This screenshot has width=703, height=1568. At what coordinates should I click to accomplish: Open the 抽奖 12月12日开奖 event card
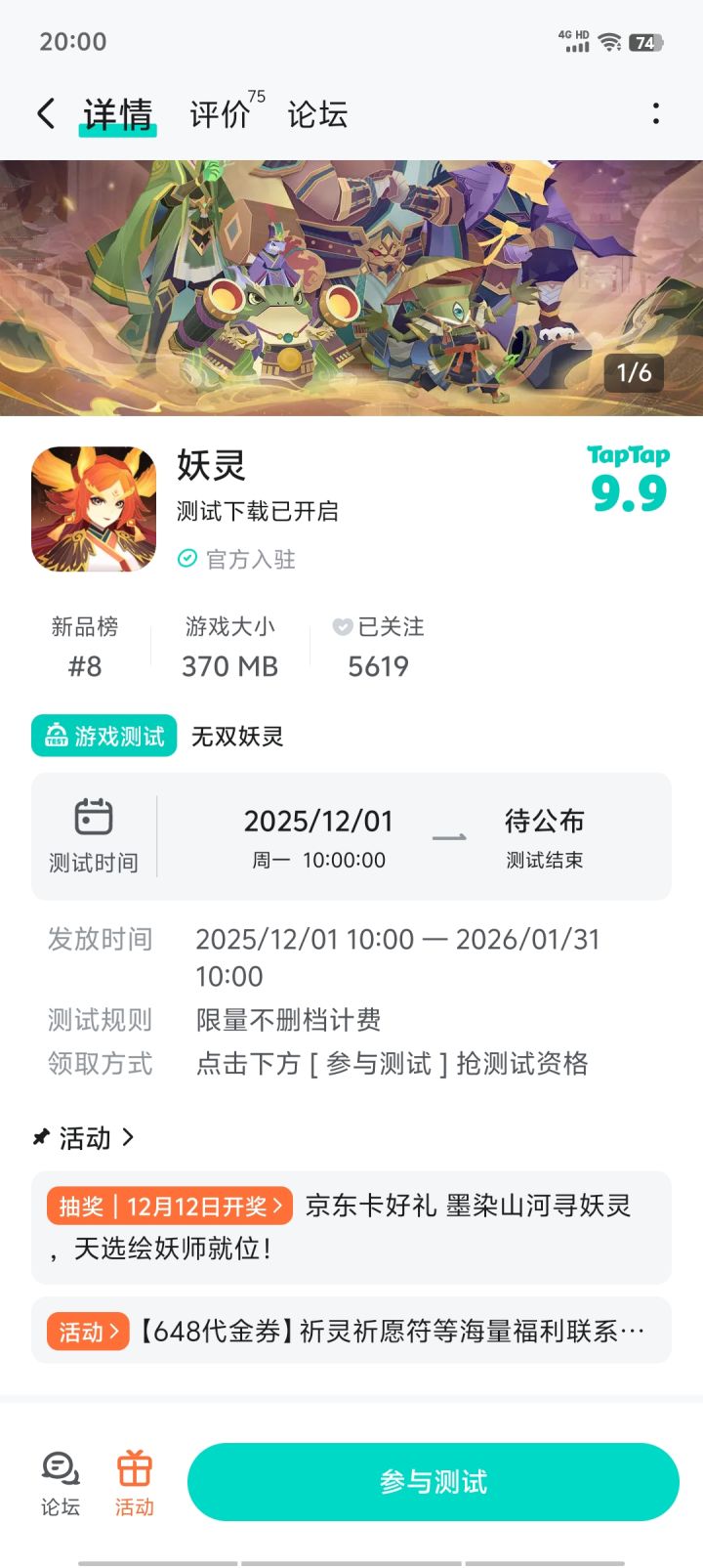click(x=351, y=1227)
